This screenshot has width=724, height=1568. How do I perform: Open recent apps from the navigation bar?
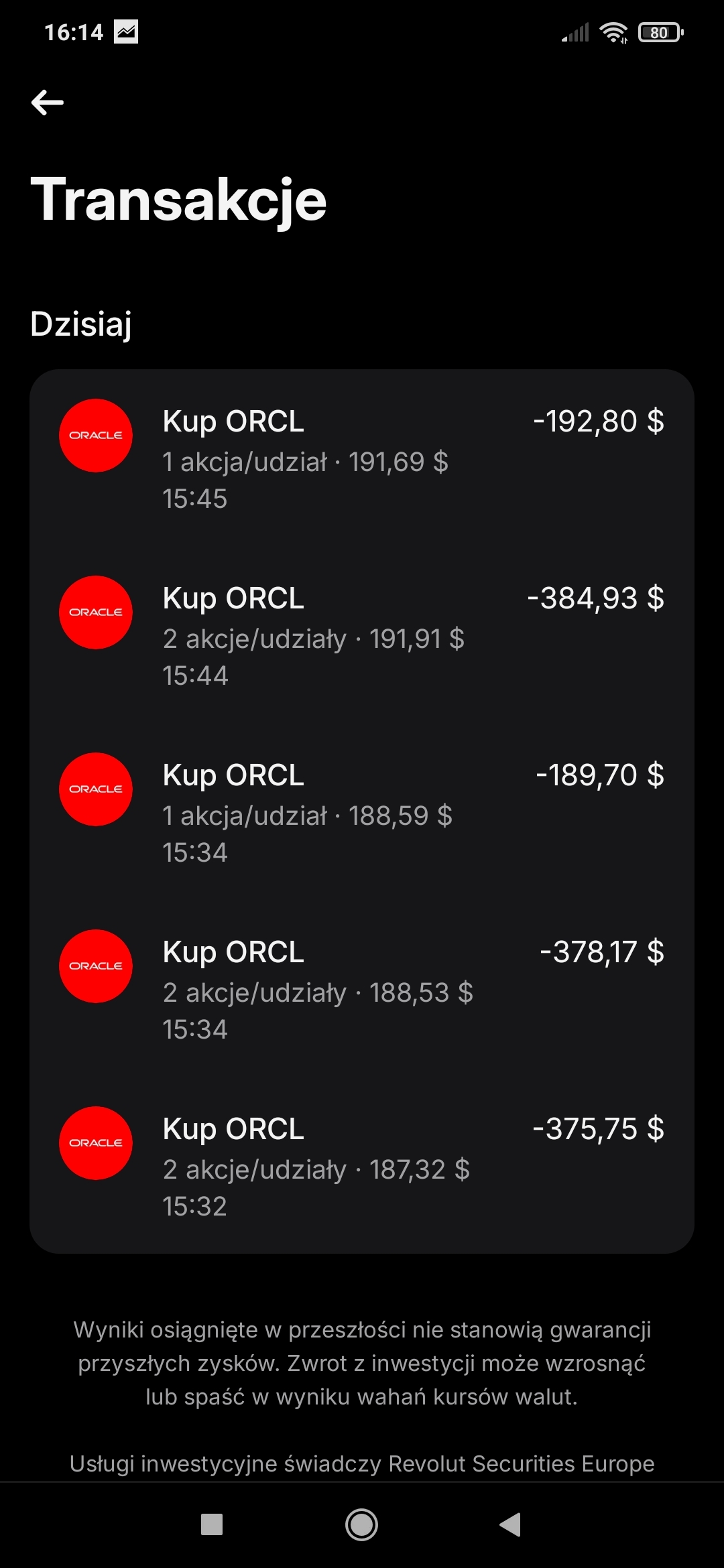point(212,1525)
